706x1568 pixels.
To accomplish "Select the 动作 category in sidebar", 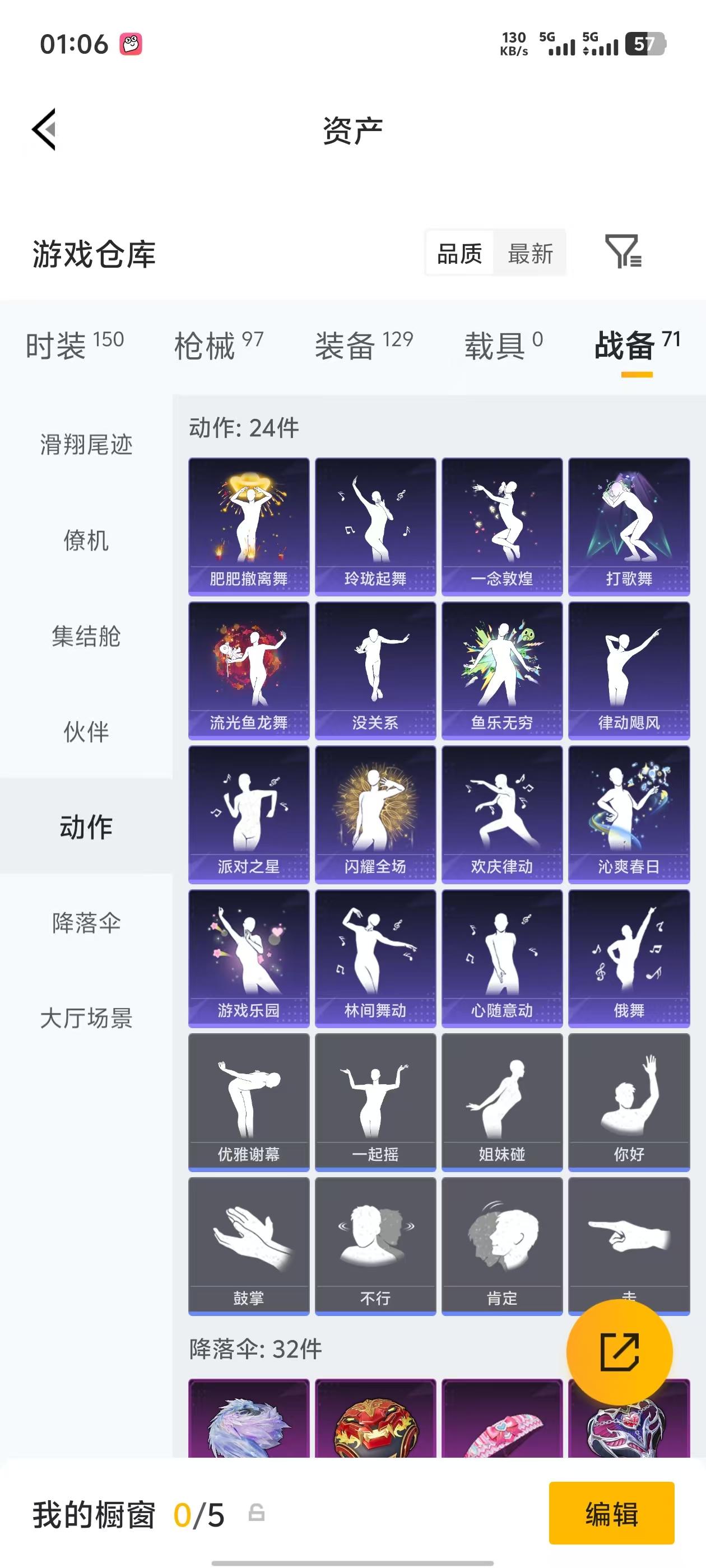I will tap(85, 828).
